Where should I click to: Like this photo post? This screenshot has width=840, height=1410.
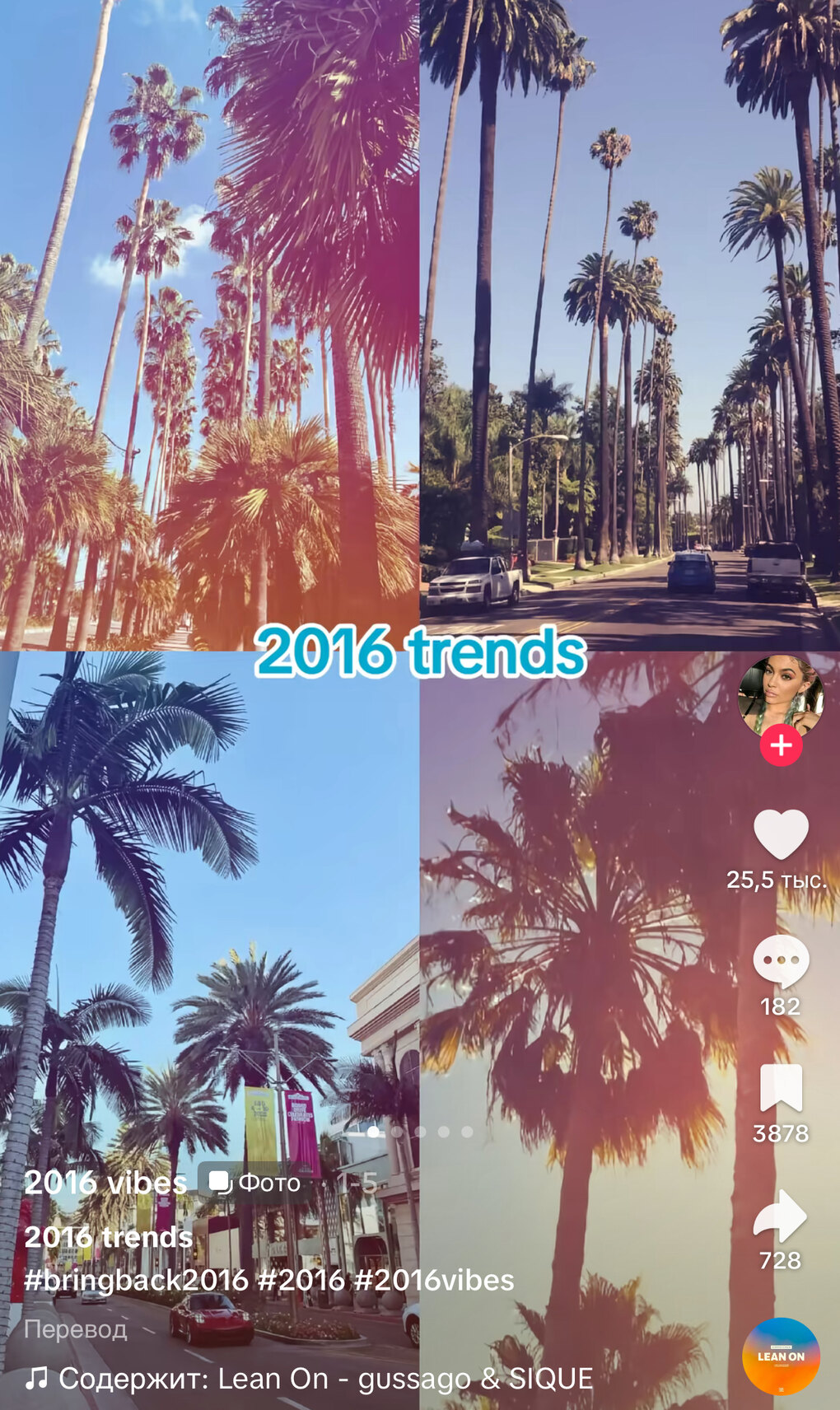tap(781, 833)
